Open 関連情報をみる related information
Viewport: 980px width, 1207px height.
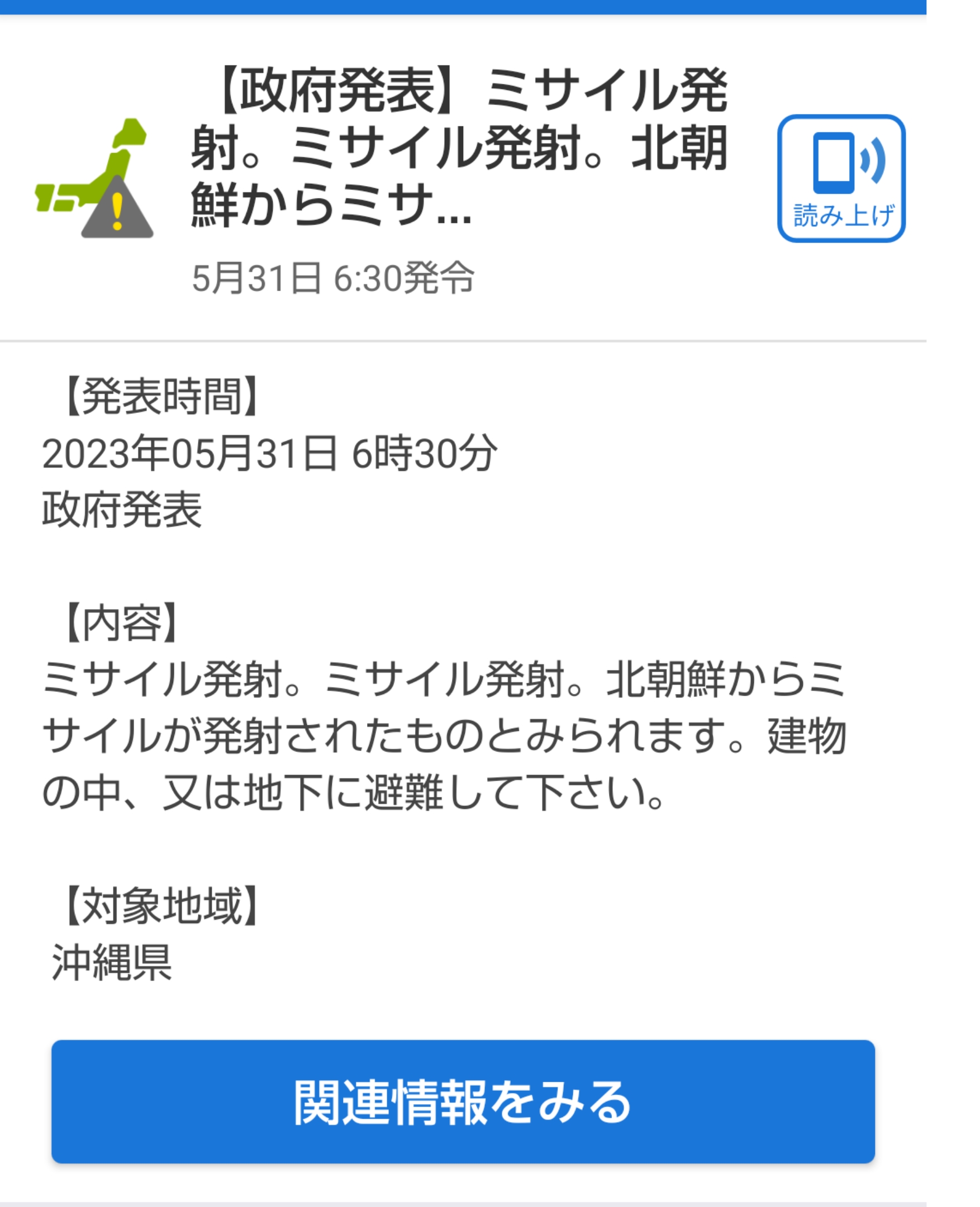[463, 1101]
